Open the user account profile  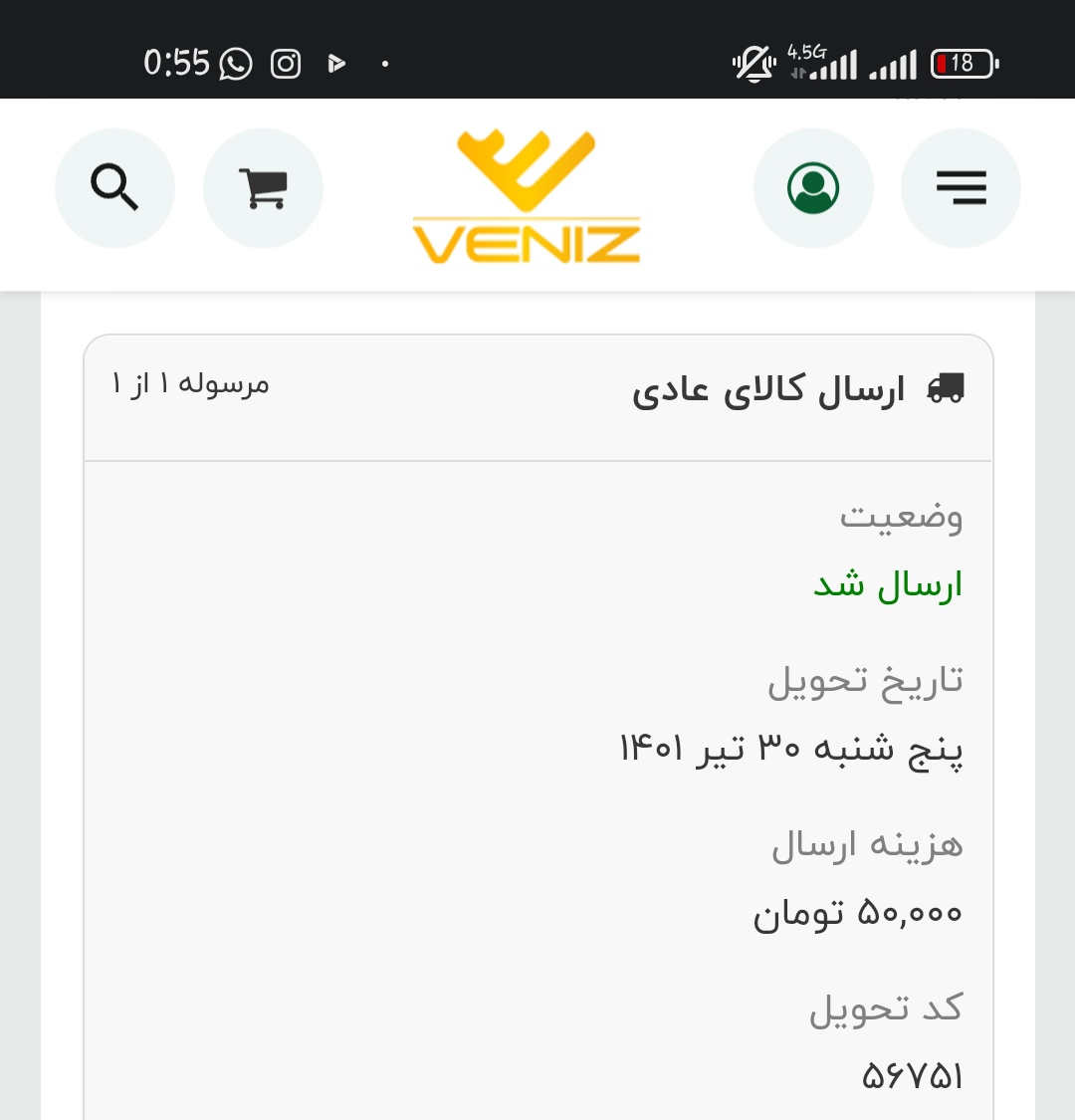813,188
